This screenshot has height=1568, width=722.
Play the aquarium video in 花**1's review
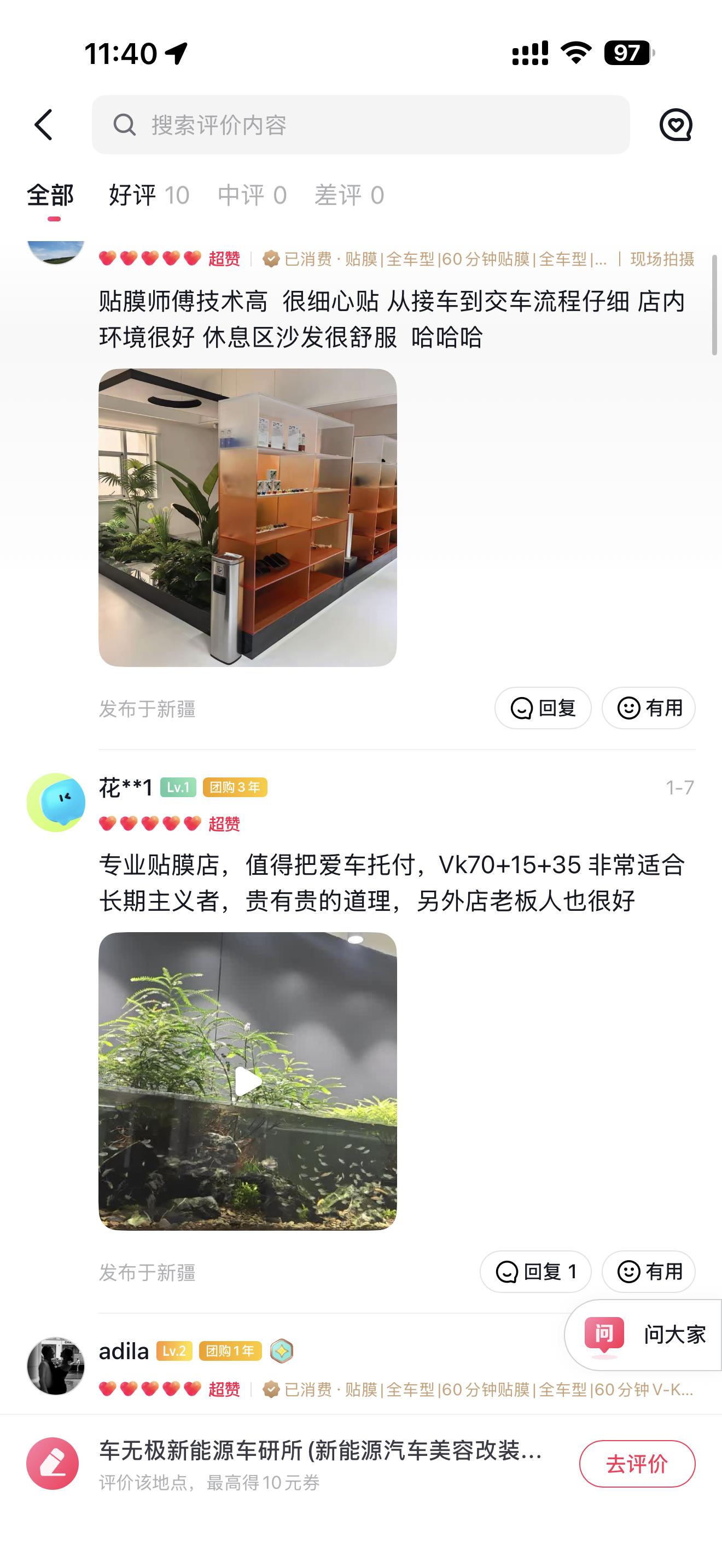coord(247,1081)
